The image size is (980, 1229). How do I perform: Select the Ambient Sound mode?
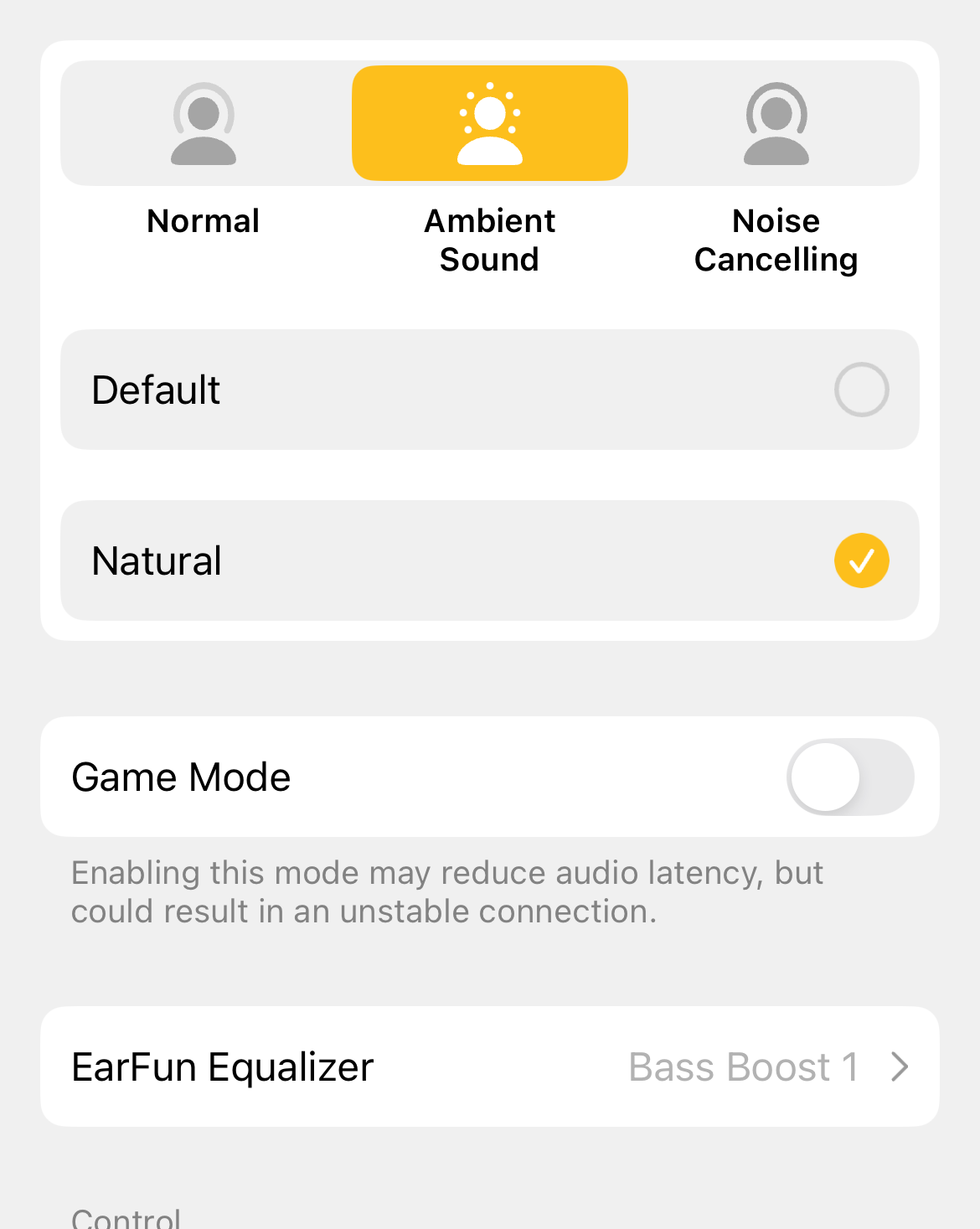coord(489,124)
